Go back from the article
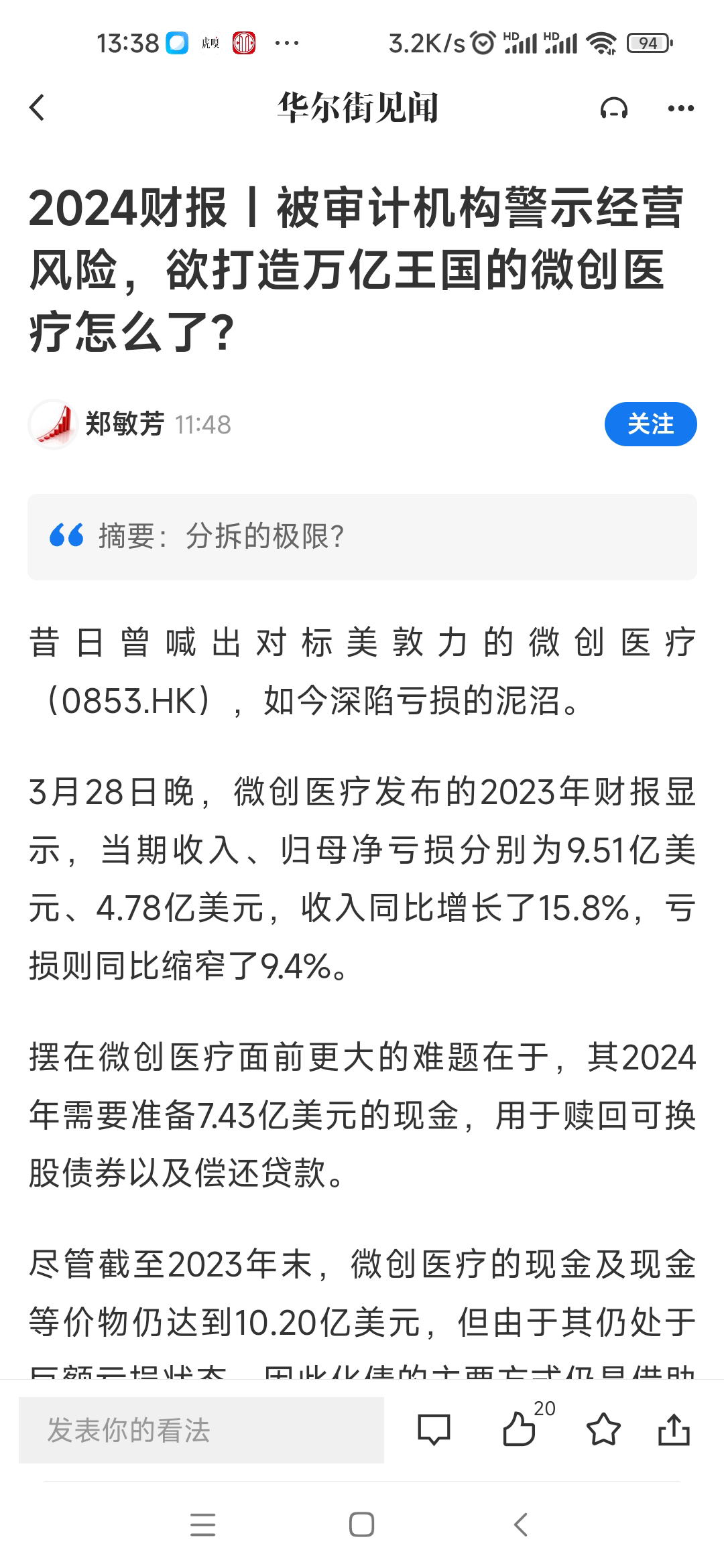The image size is (724, 1568). pyautogui.click(x=38, y=108)
